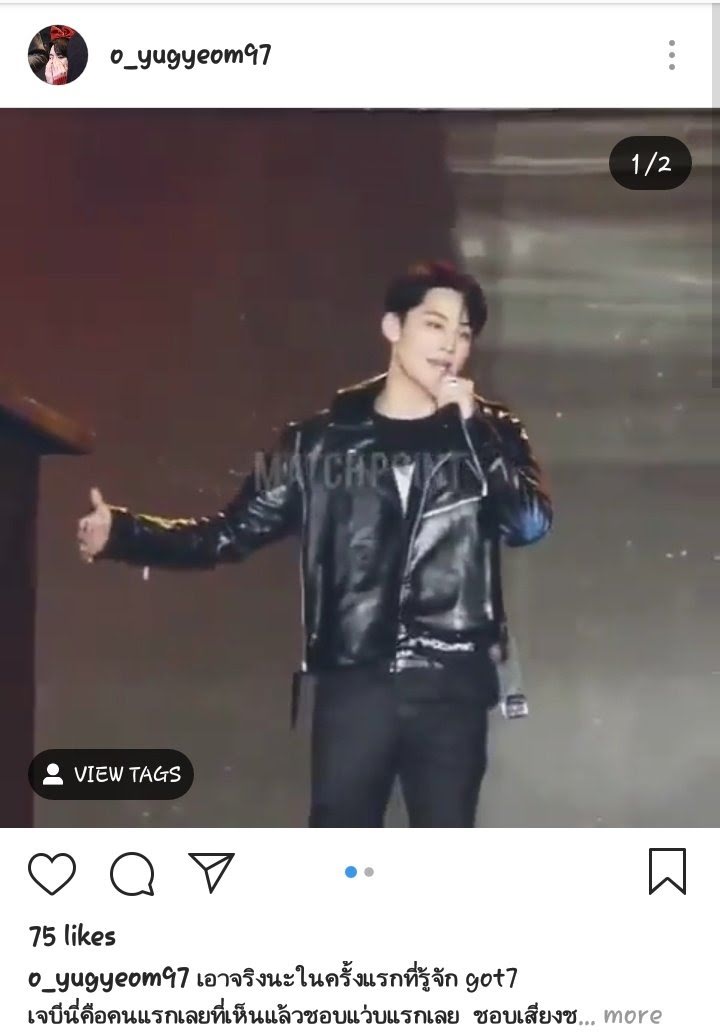The image size is (720, 1035).
Task: Like this post with the heart icon
Action: [52, 872]
